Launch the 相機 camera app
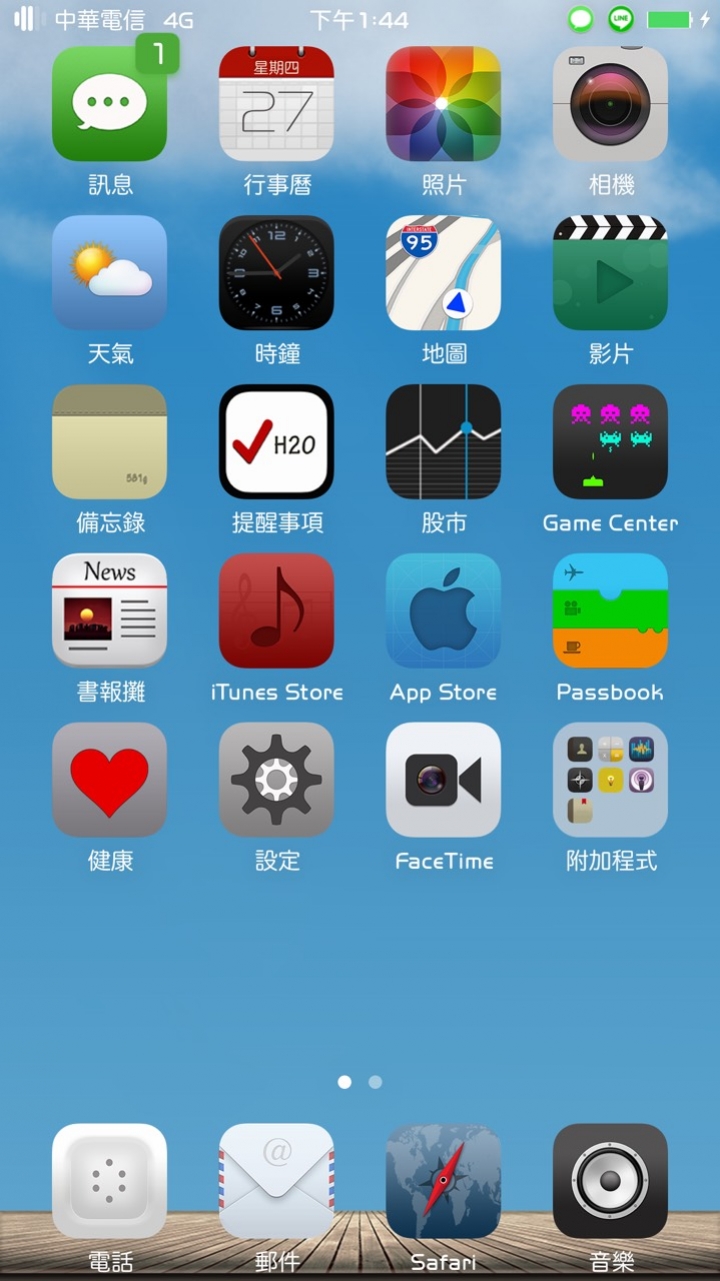The image size is (720, 1281). (x=610, y=104)
